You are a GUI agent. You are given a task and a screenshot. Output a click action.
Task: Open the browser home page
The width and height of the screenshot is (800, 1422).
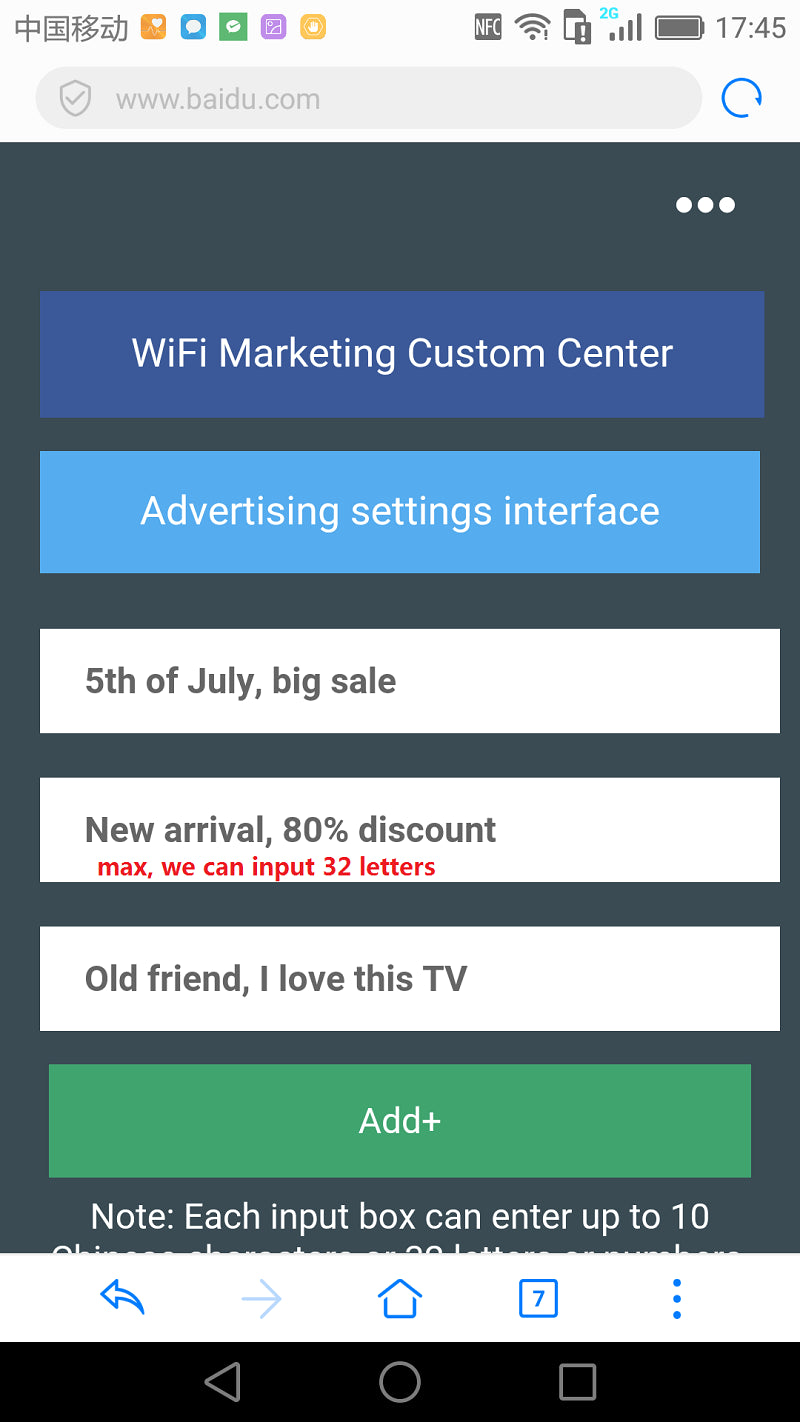(x=400, y=1299)
